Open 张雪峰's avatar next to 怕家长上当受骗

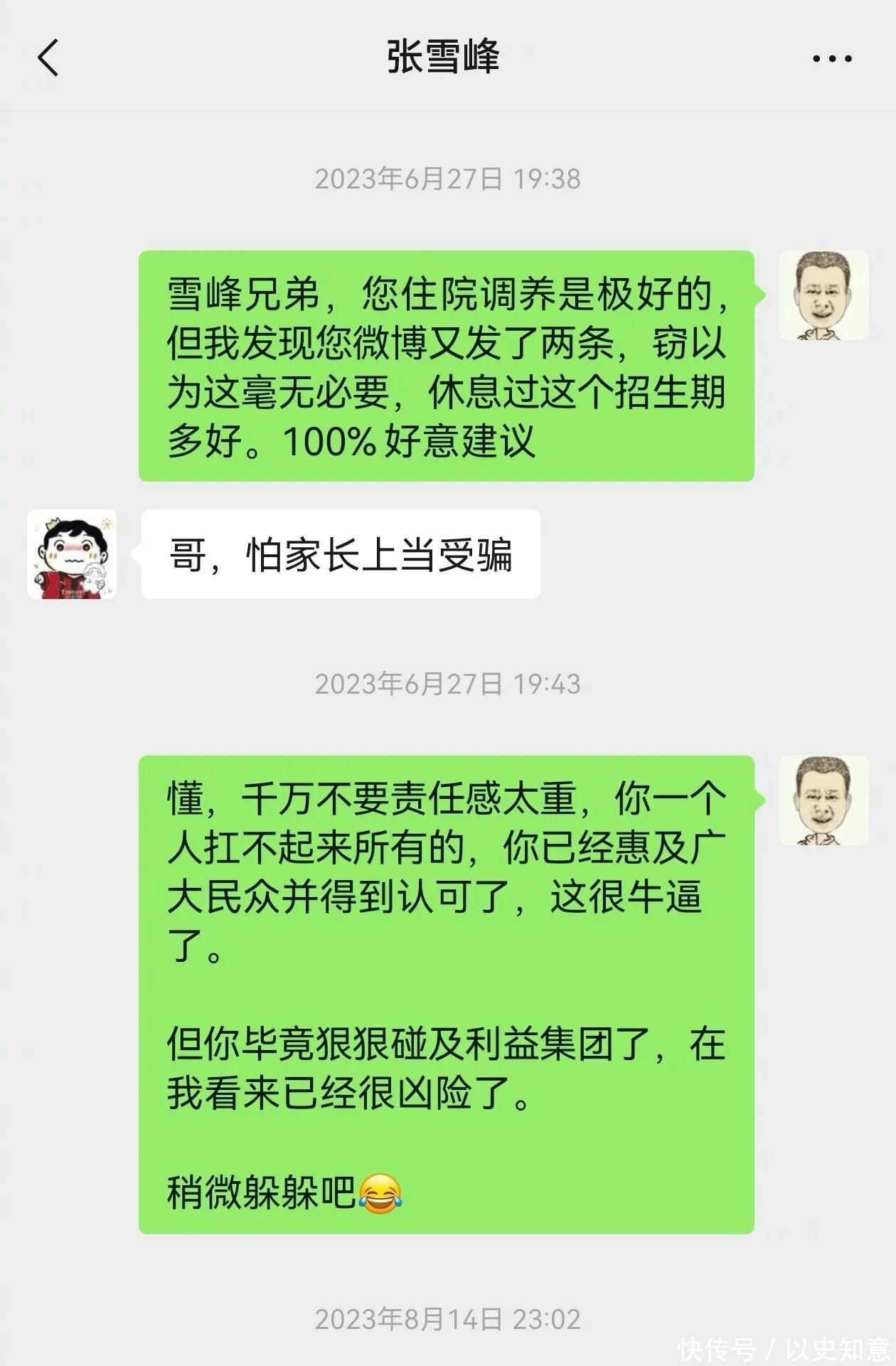coord(72,554)
